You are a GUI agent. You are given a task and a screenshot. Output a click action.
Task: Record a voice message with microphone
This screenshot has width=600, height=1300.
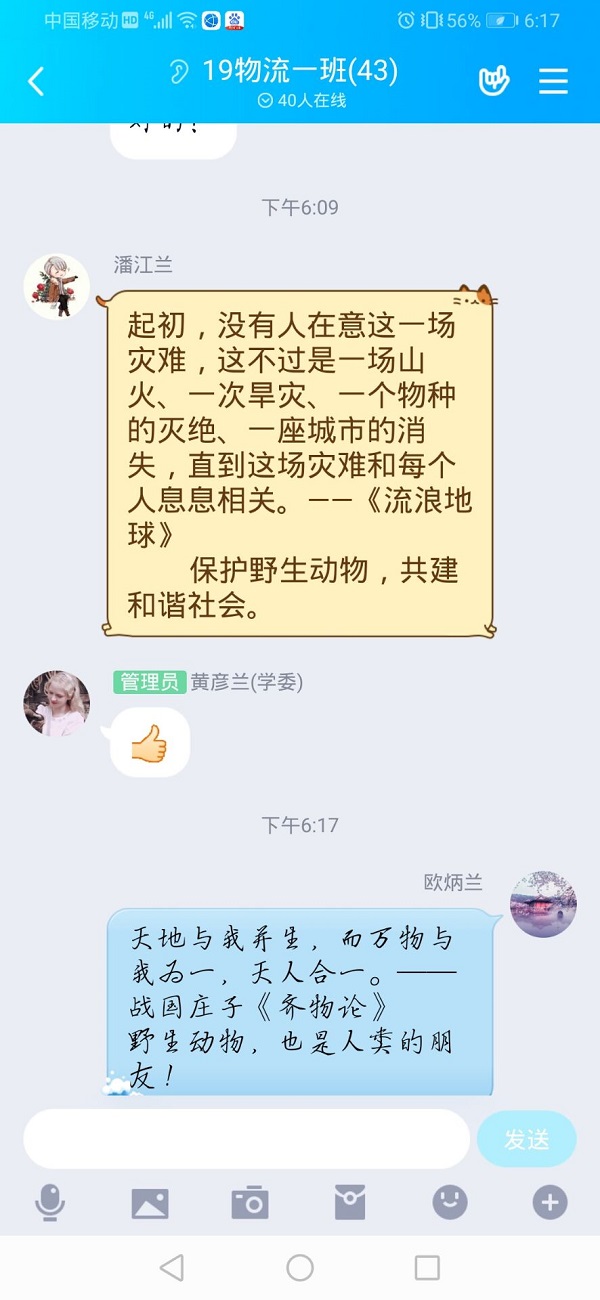(x=50, y=1203)
